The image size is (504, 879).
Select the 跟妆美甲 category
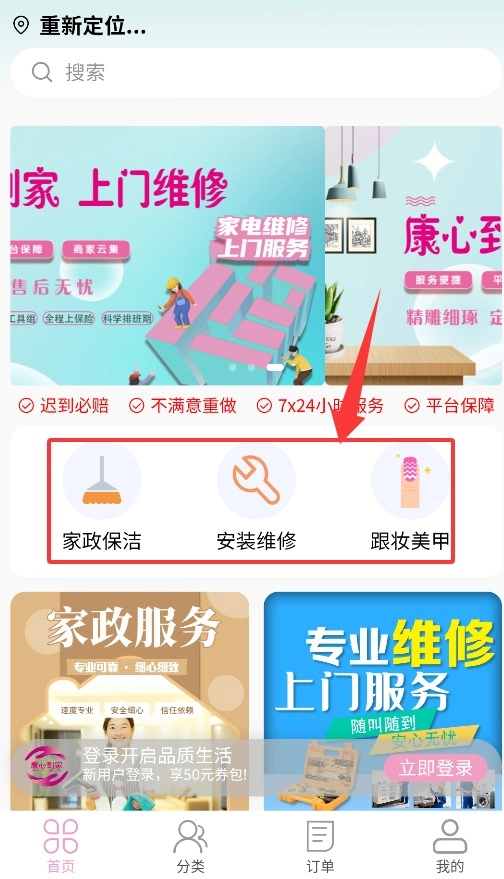click(x=410, y=497)
